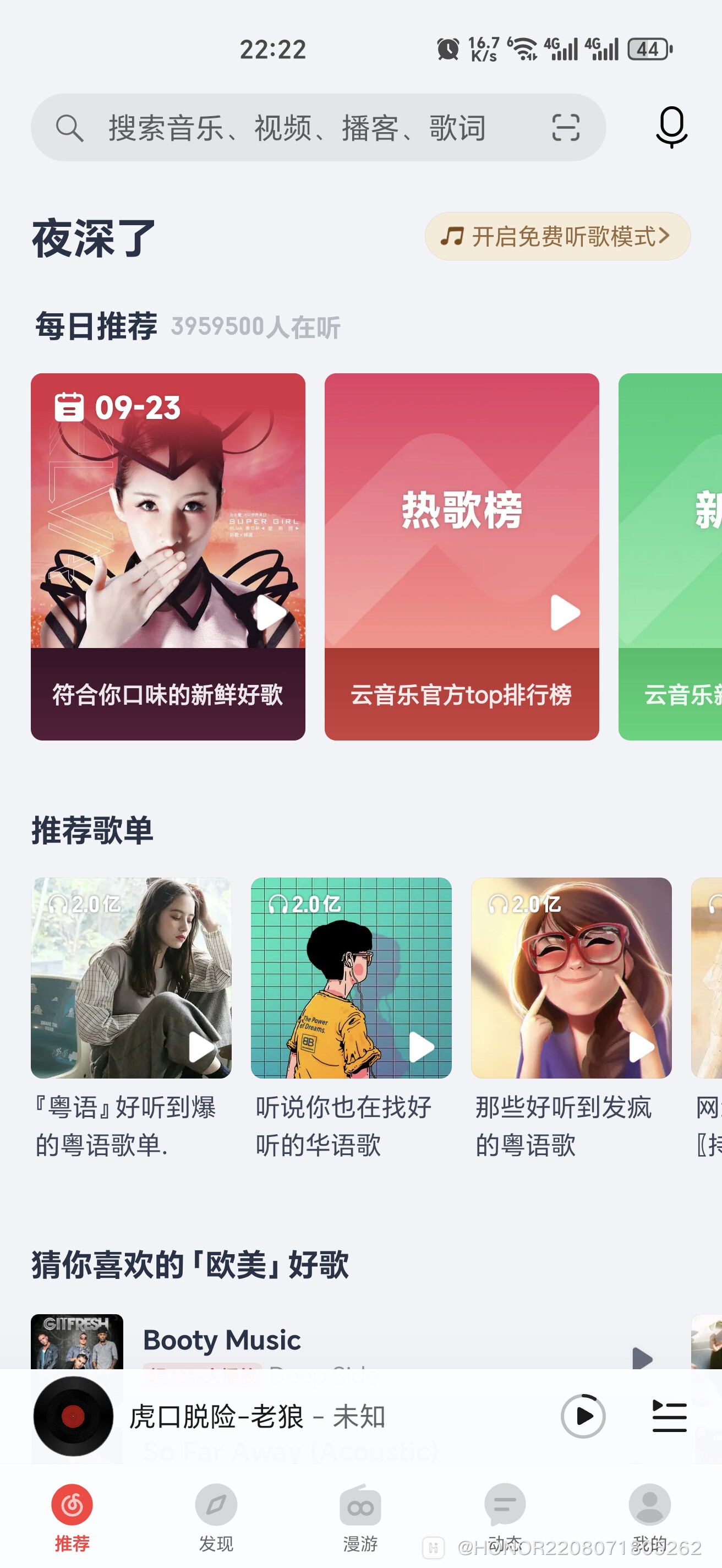Switch to the 动态 tab
The height and width of the screenshot is (1568, 722).
tap(504, 1516)
